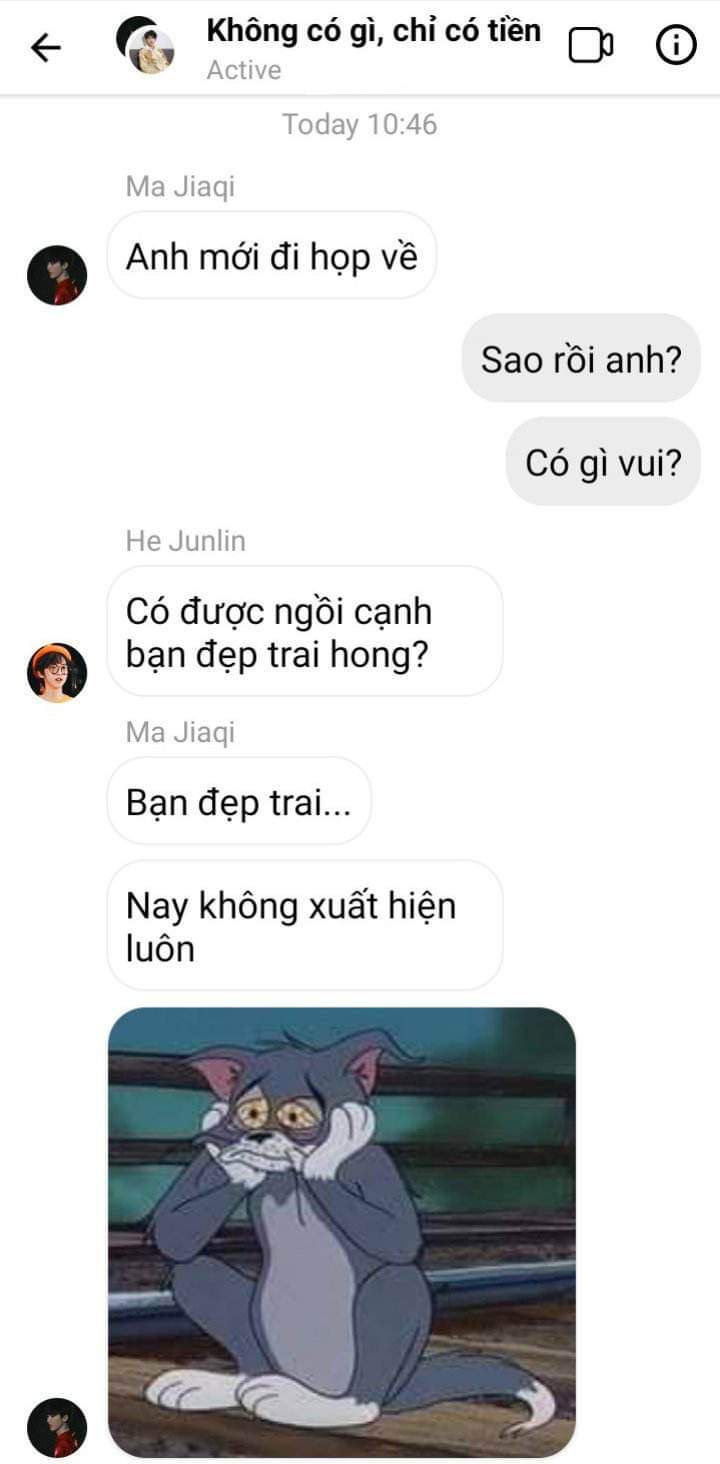Start a video call in this group
The width and height of the screenshot is (720, 1464).
tap(591, 46)
